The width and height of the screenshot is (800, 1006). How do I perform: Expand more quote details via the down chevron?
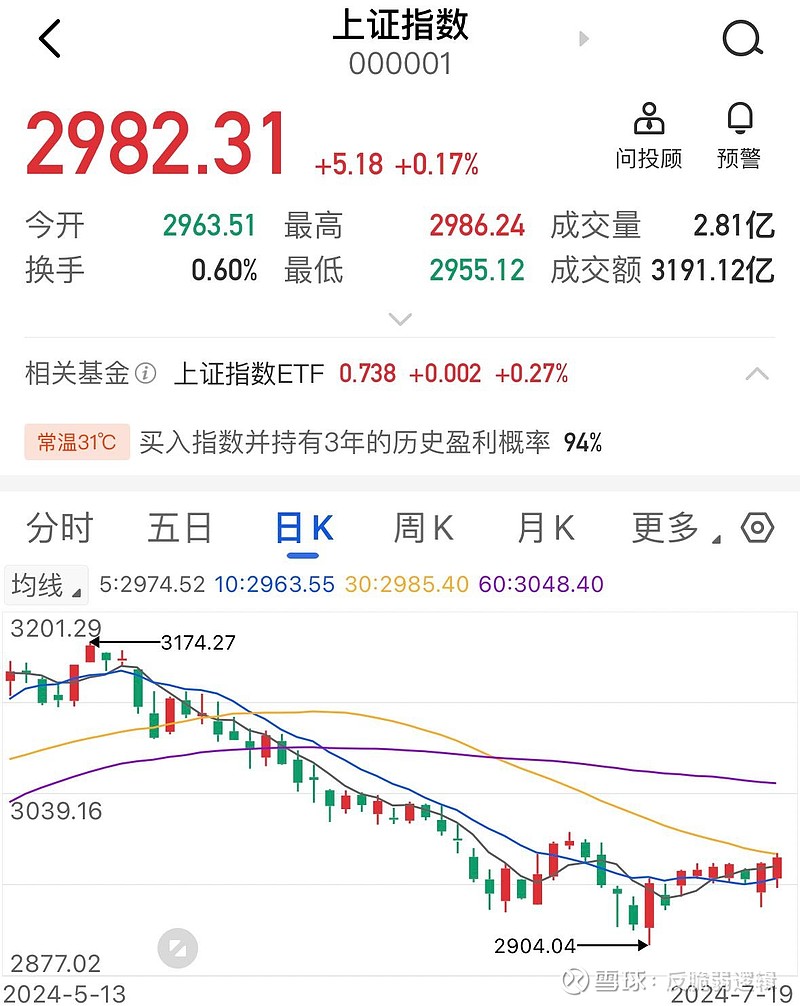[400, 318]
